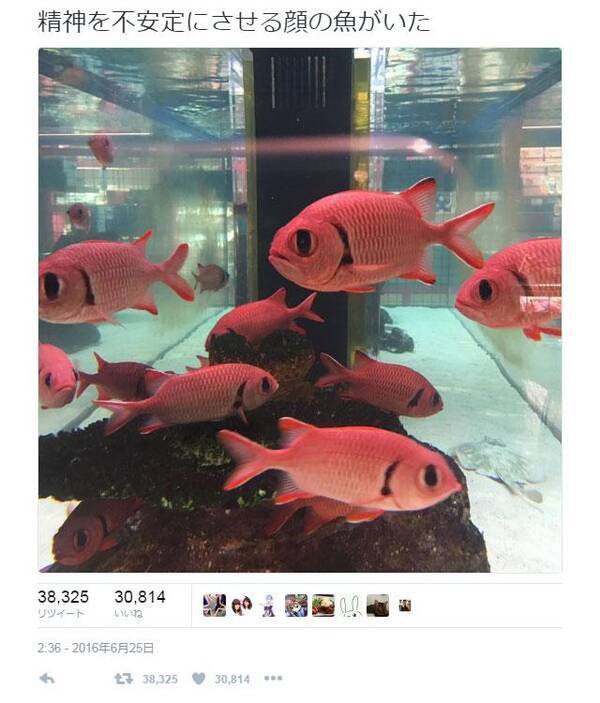View the 38,325 retweets list
Image resolution: width=600 pixels, height=703 pixels.
pos(63,603)
